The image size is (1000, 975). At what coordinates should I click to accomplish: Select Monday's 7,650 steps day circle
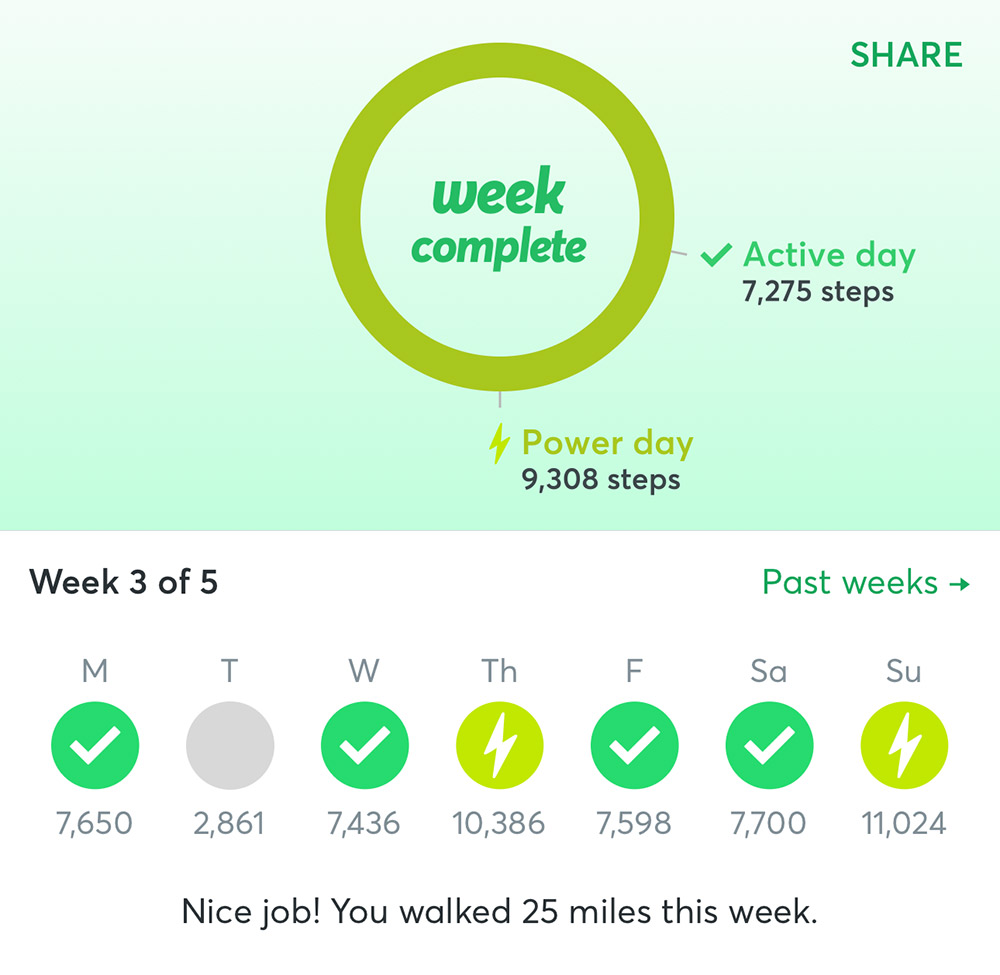pos(95,745)
